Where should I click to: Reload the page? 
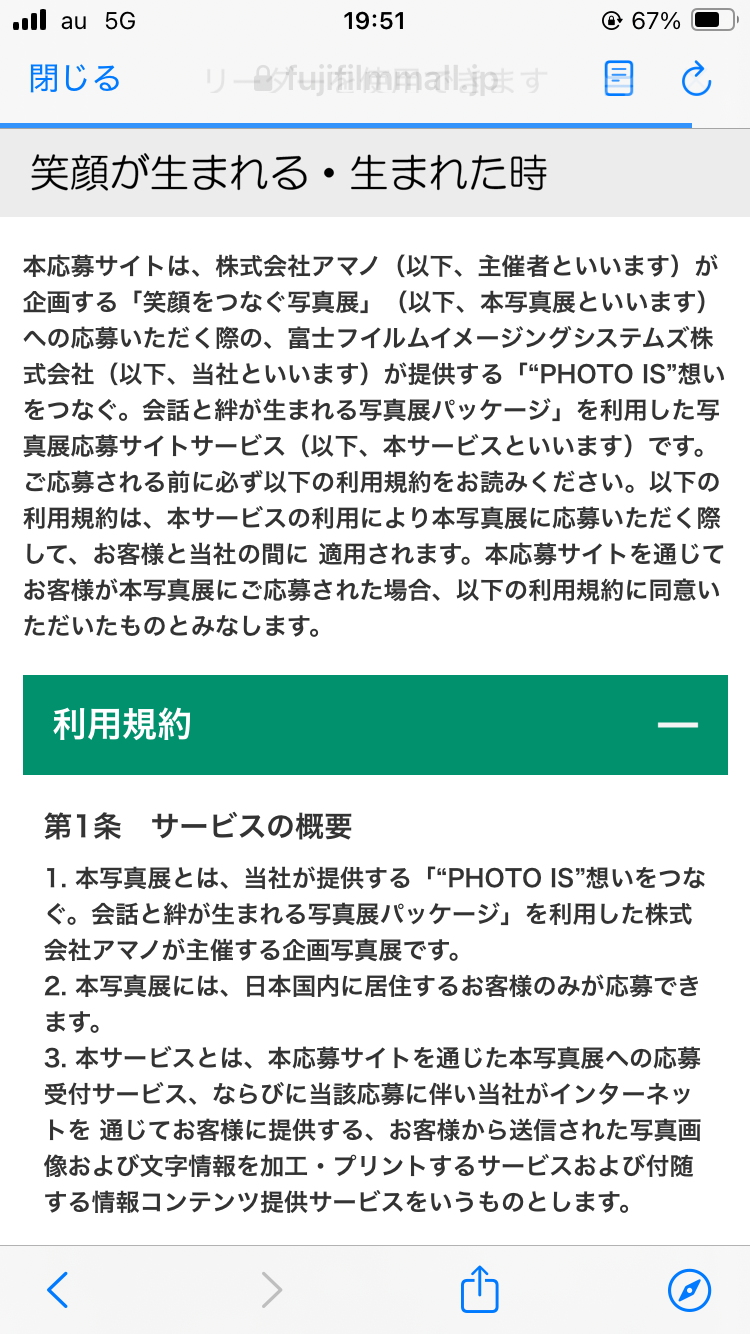point(695,78)
